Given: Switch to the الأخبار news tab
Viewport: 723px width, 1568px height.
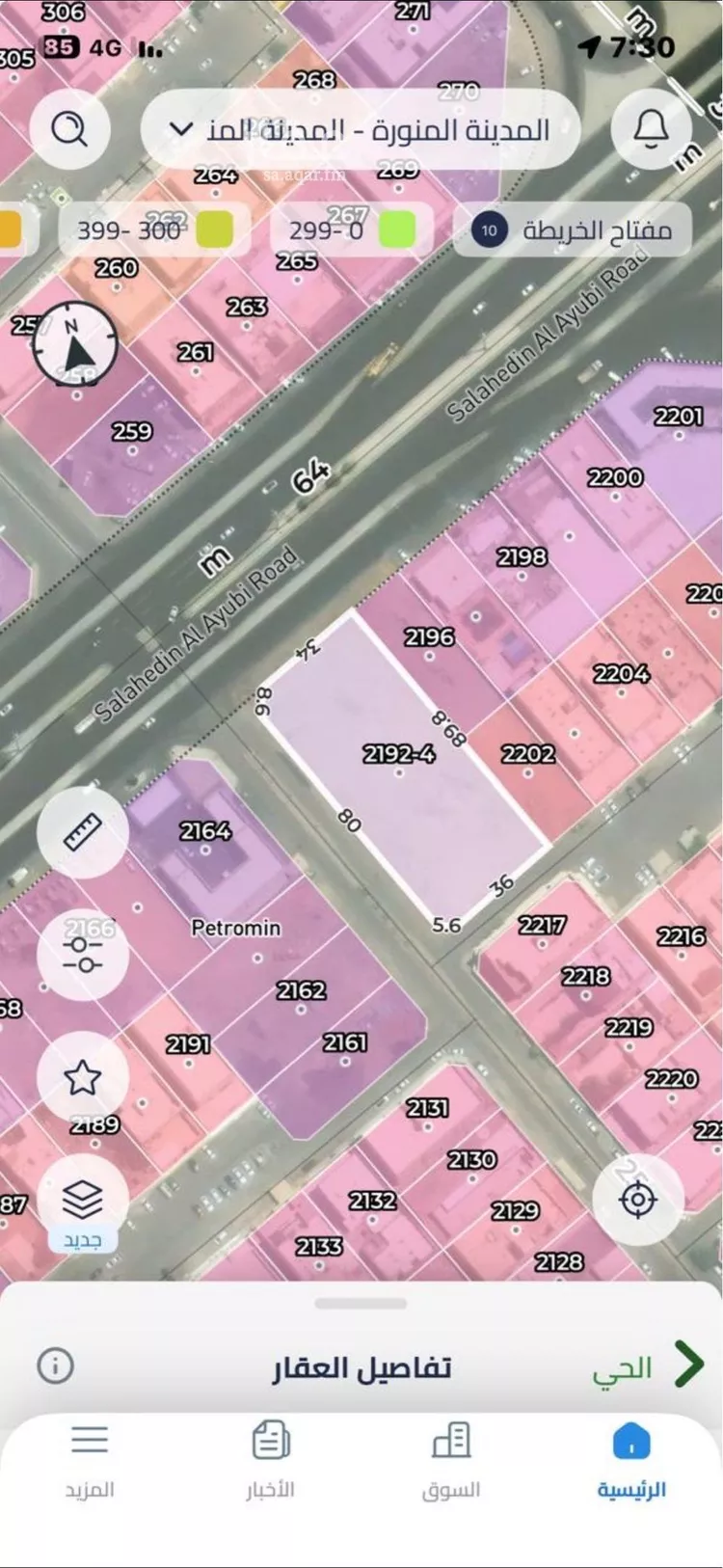Looking at the screenshot, I should pos(270,1461).
